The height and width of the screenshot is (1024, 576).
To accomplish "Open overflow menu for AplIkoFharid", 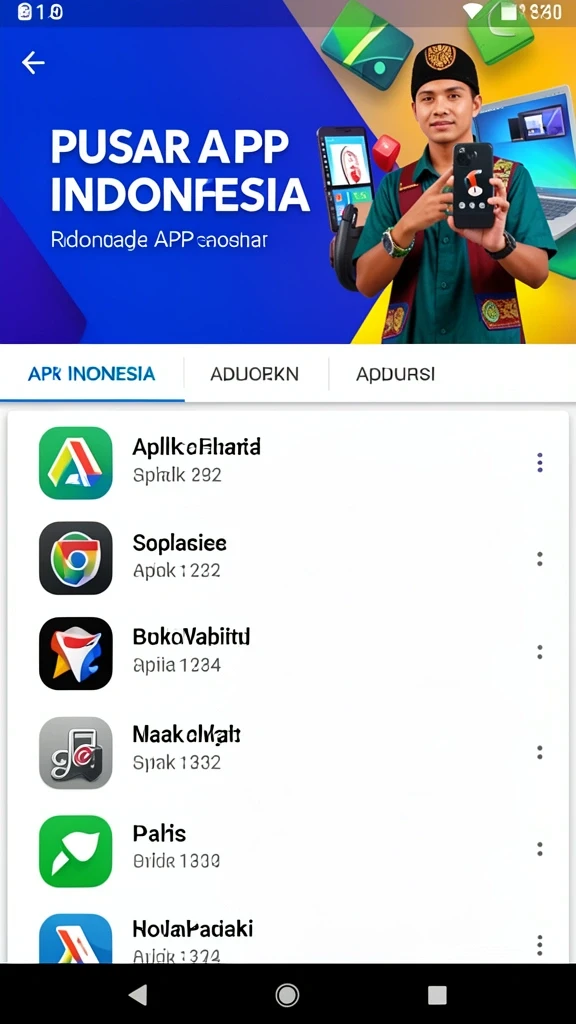I will click(539, 463).
